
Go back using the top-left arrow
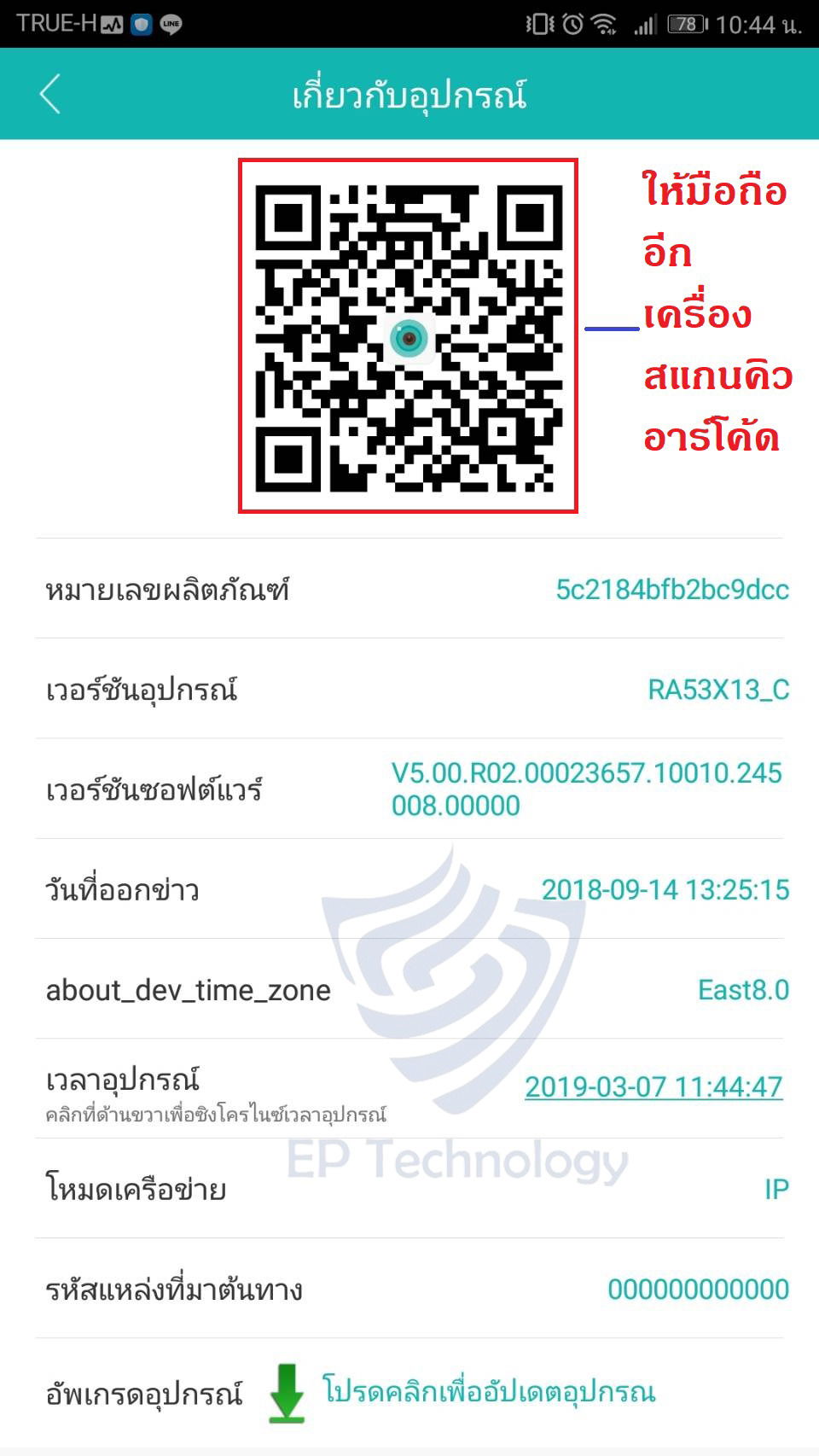click(50, 94)
